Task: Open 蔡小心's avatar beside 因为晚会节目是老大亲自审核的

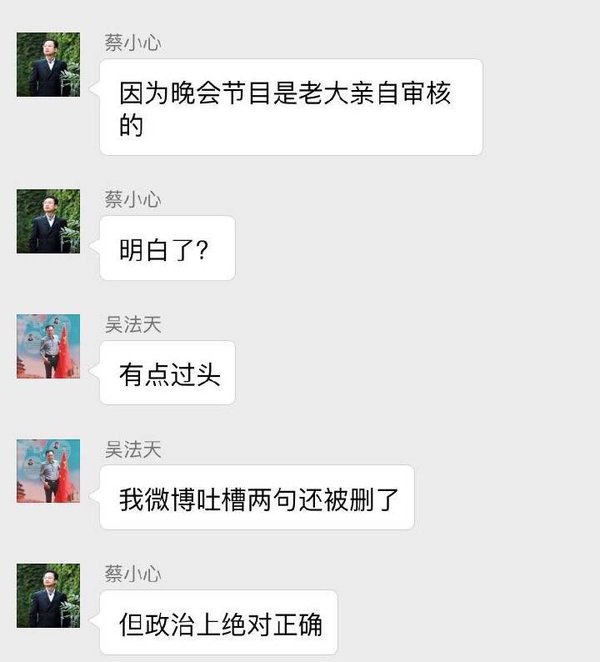Action: coord(48,65)
